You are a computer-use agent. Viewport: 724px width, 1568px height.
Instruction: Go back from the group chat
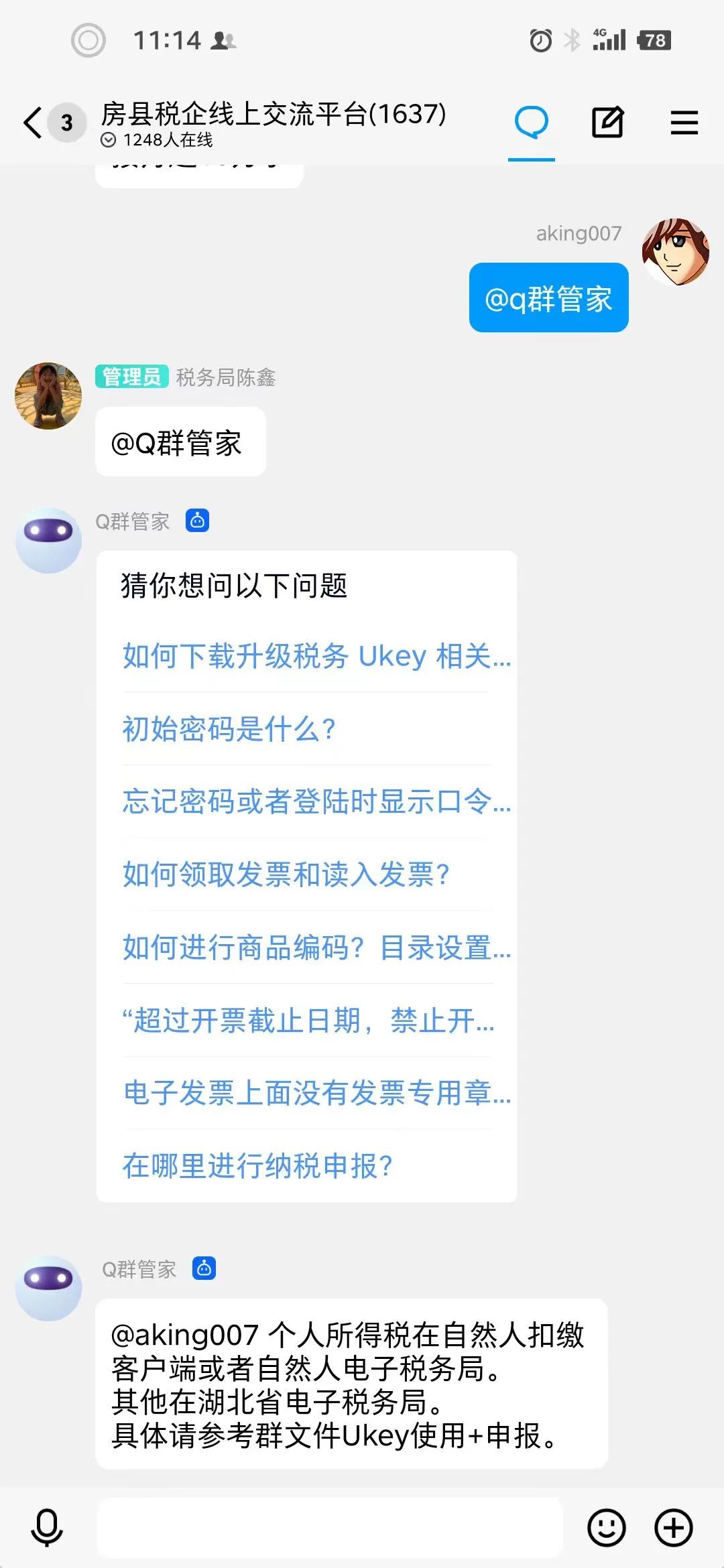click(x=32, y=123)
